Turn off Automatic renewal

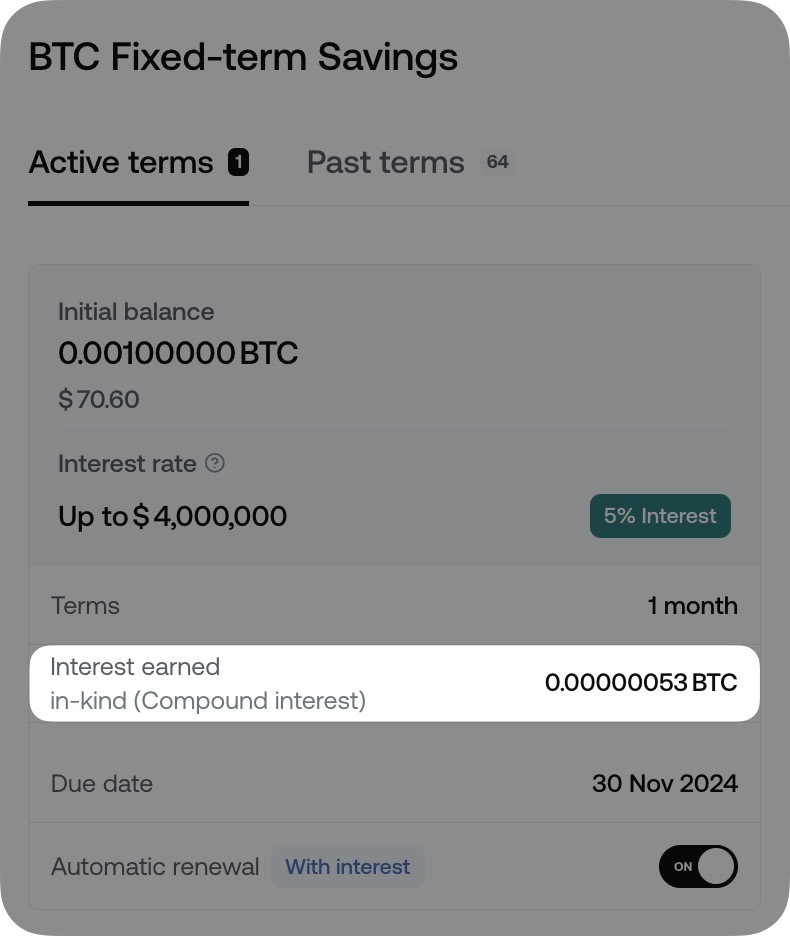pos(698,867)
